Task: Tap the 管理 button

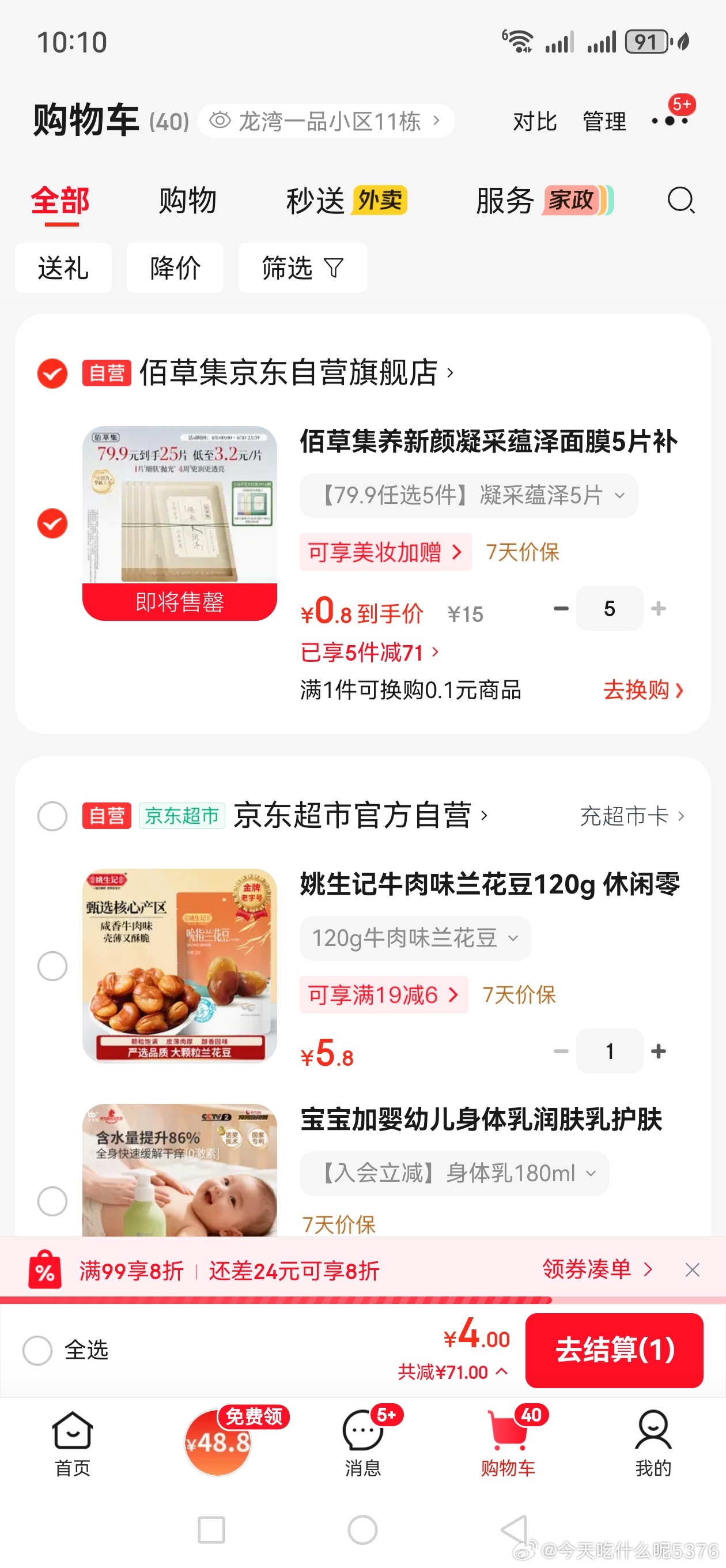Action: tap(604, 121)
